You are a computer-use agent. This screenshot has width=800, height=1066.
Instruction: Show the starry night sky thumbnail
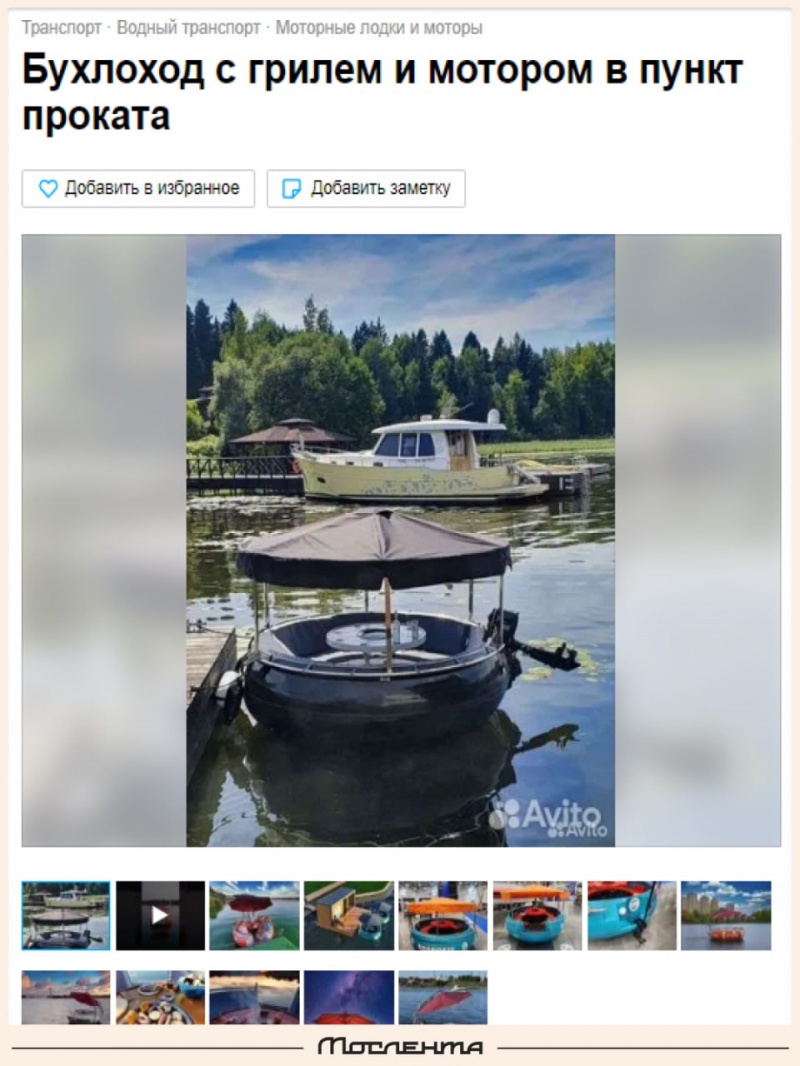coord(348,997)
